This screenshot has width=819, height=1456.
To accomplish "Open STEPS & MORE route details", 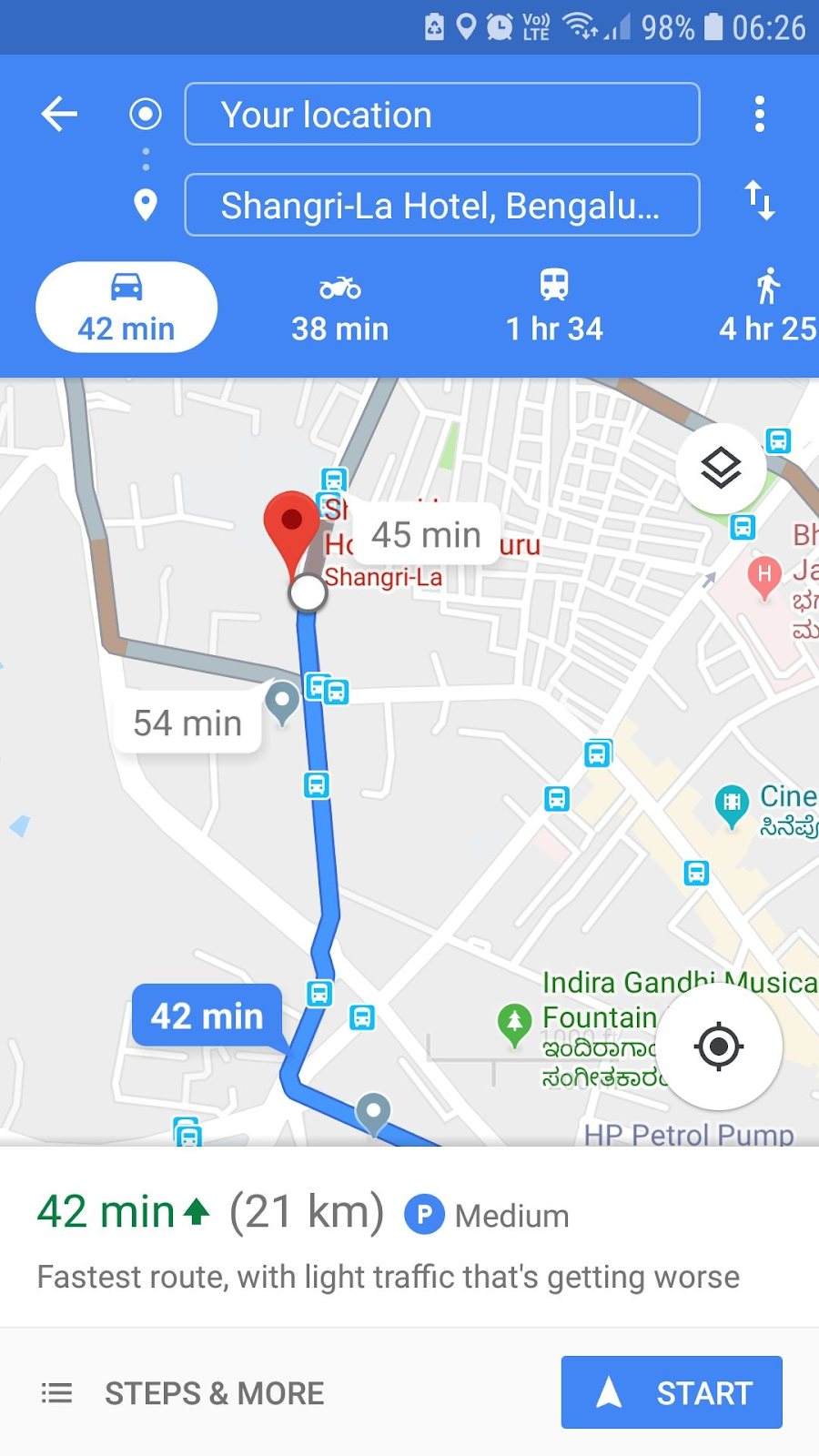I will tap(184, 1393).
